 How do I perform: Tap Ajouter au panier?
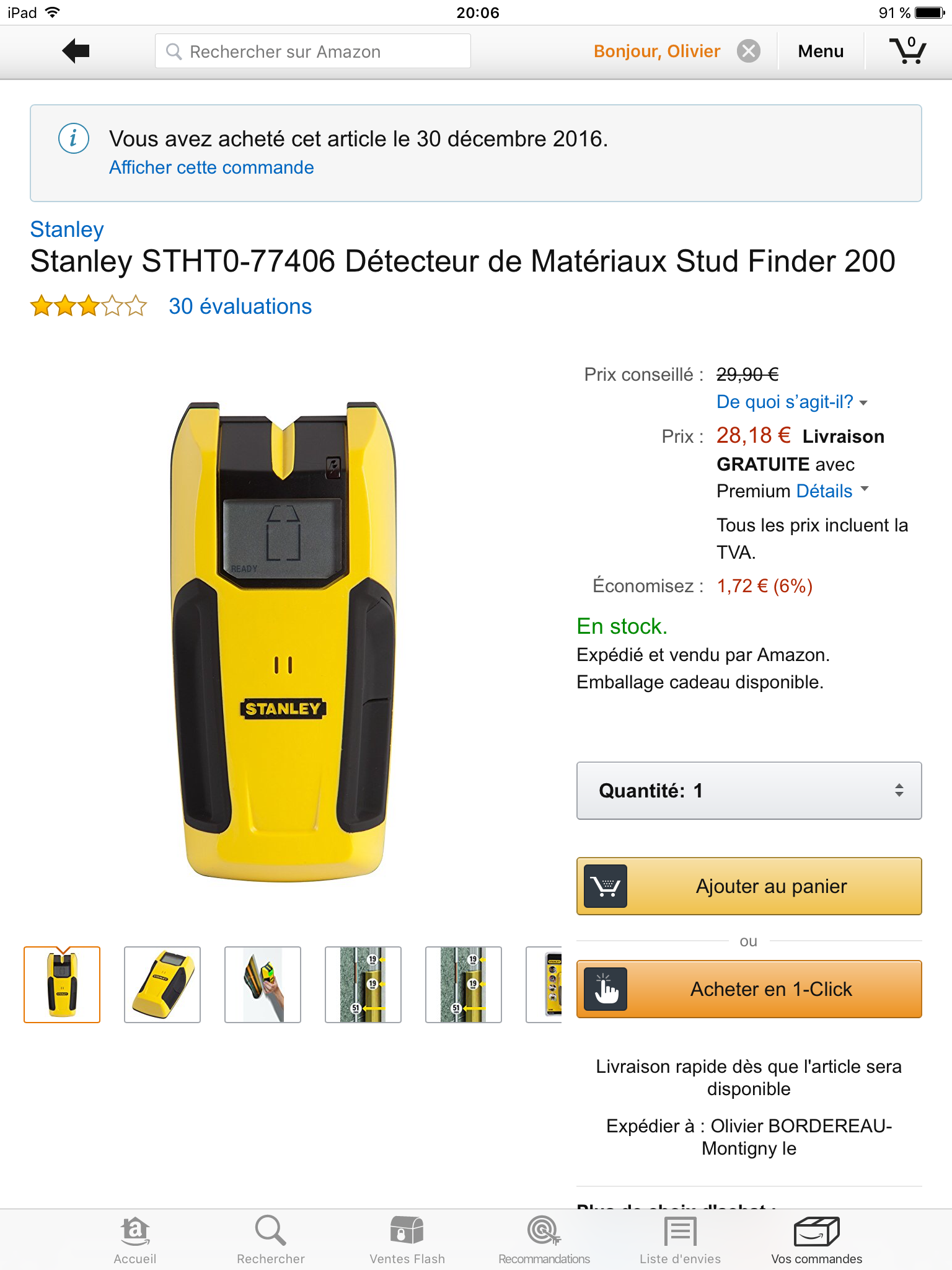[x=749, y=886]
